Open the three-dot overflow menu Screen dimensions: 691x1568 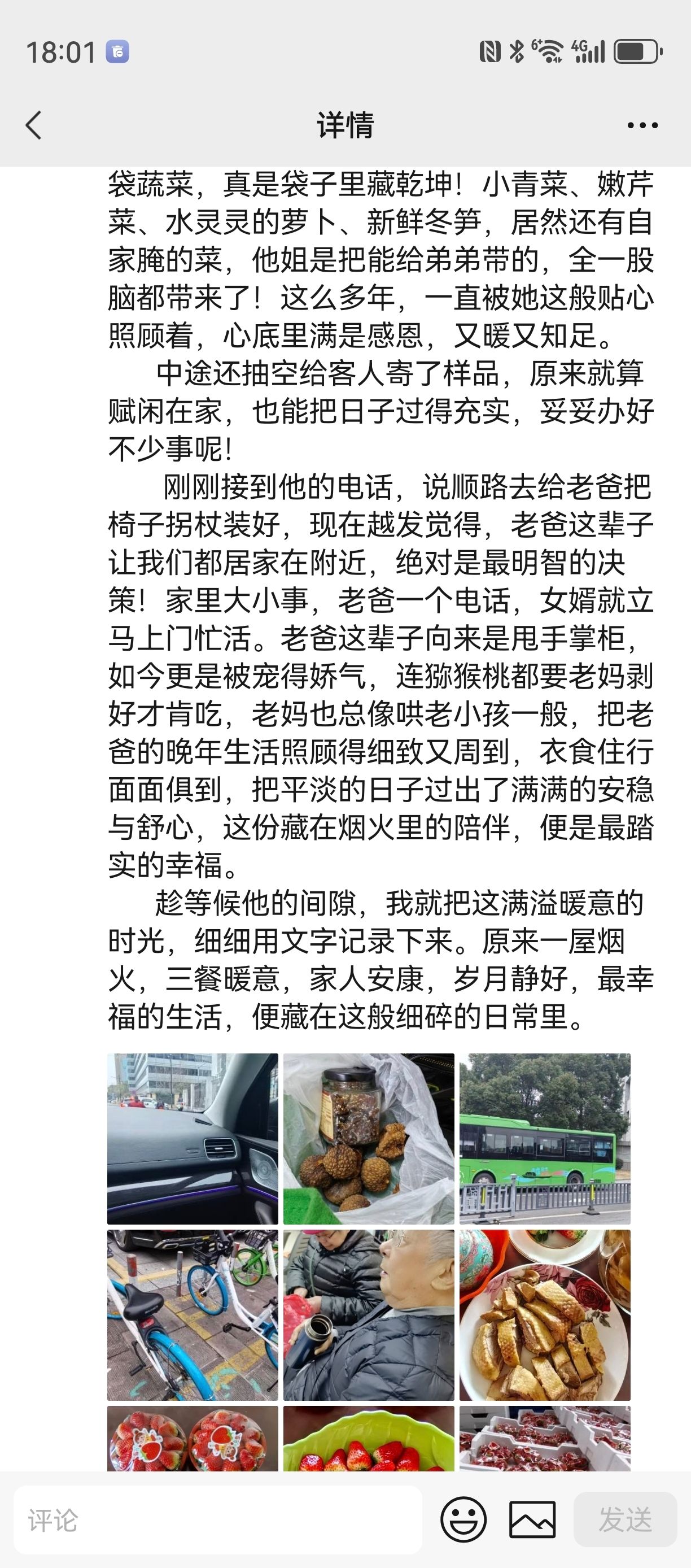pyautogui.click(x=642, y=125)
